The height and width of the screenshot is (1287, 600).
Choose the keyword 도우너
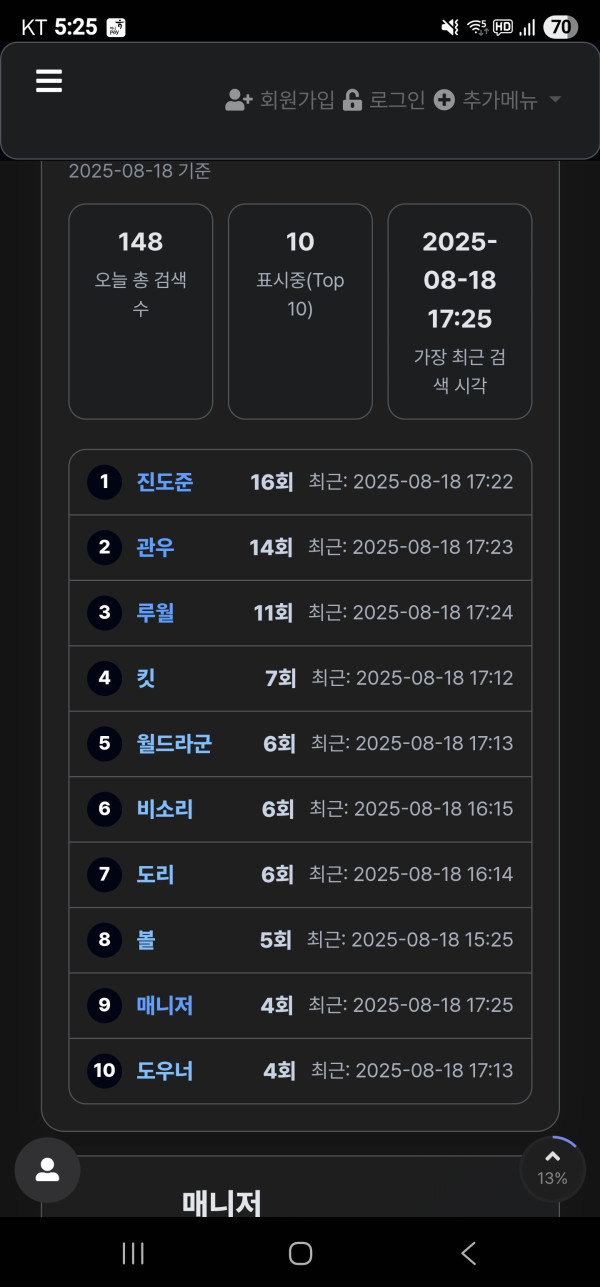click(165, 1071)
